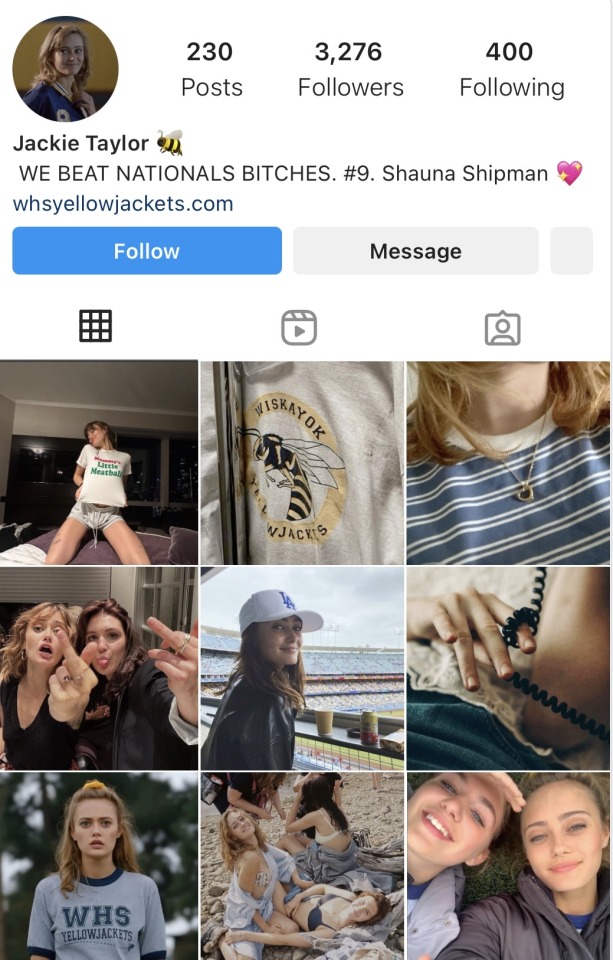Image resolution: width=613 pixels, height=960 pixels.
Task: Open the whsyellowjackets.com link
Action: [123, 204]
